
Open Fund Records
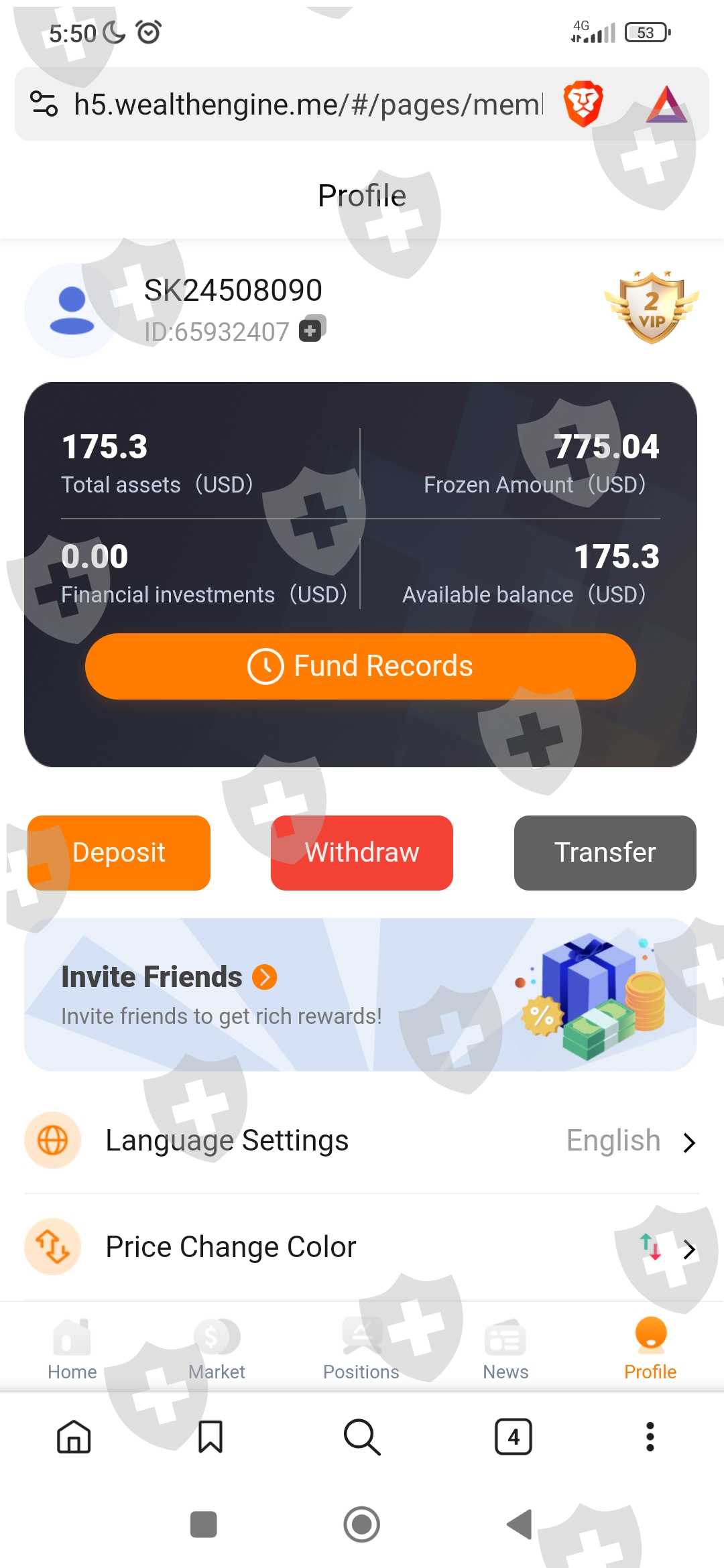click(x=361, y=666)
